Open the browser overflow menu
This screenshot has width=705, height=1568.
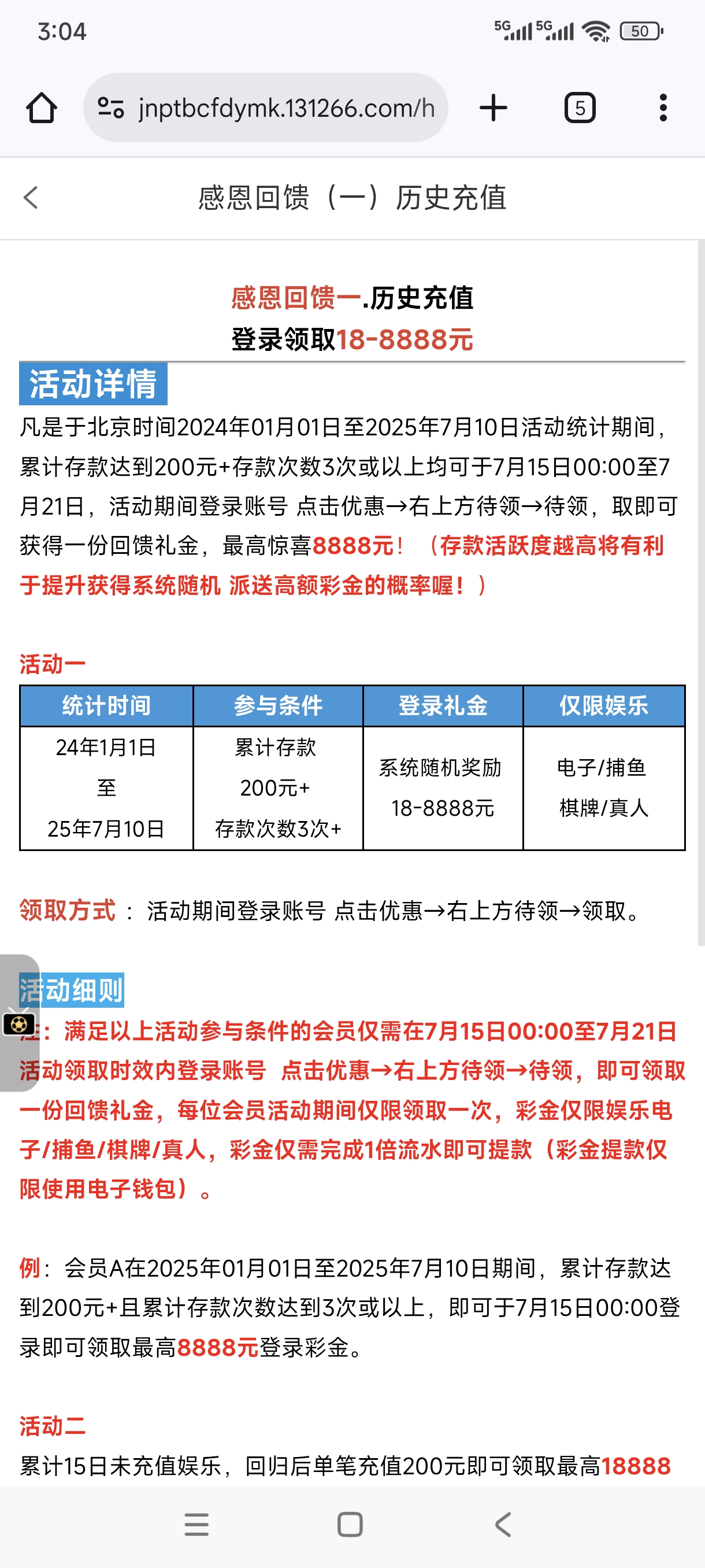pos(663,108)
